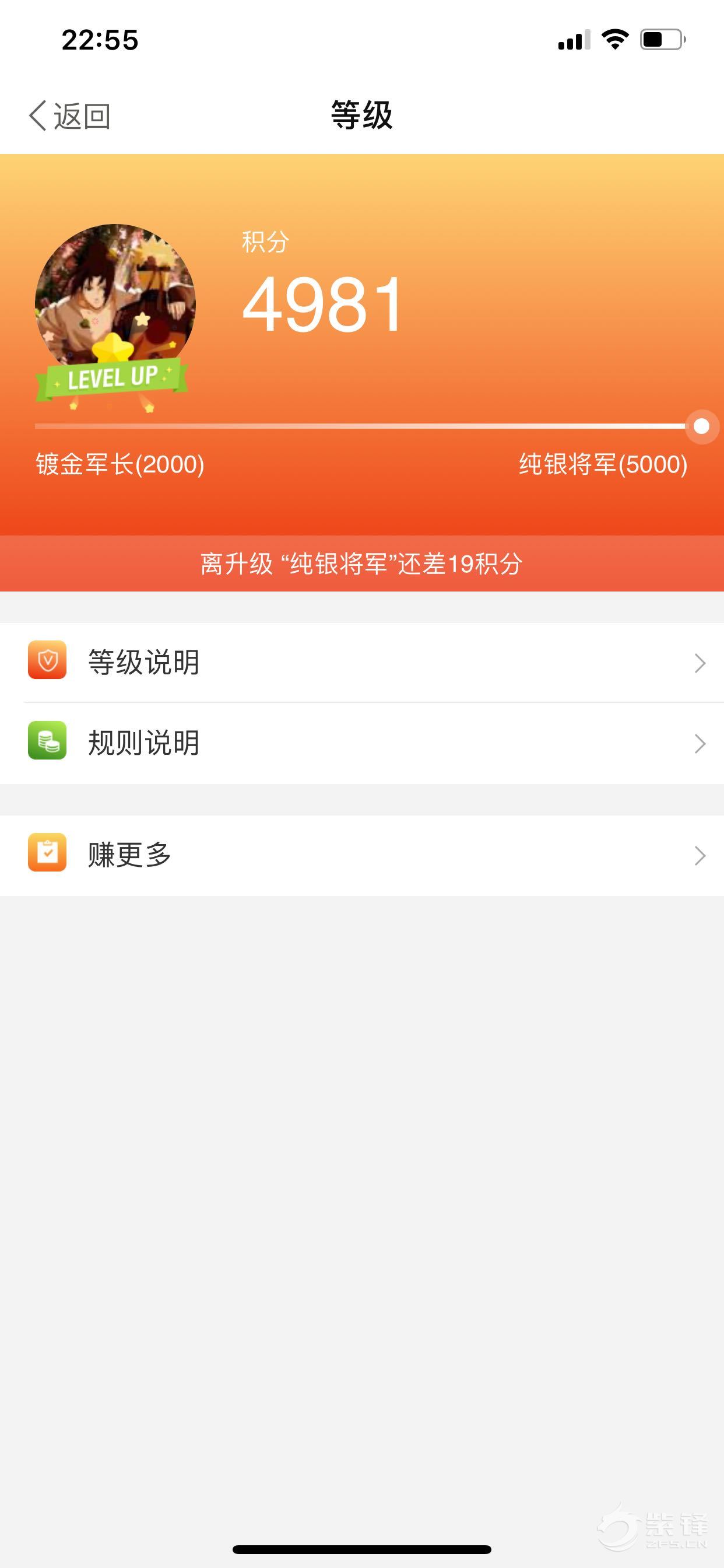The height and width of the screenshot is (1568, 724).
Task: Open the 赚更多 row
Action: pyautogui.click(x=362, y=855)
